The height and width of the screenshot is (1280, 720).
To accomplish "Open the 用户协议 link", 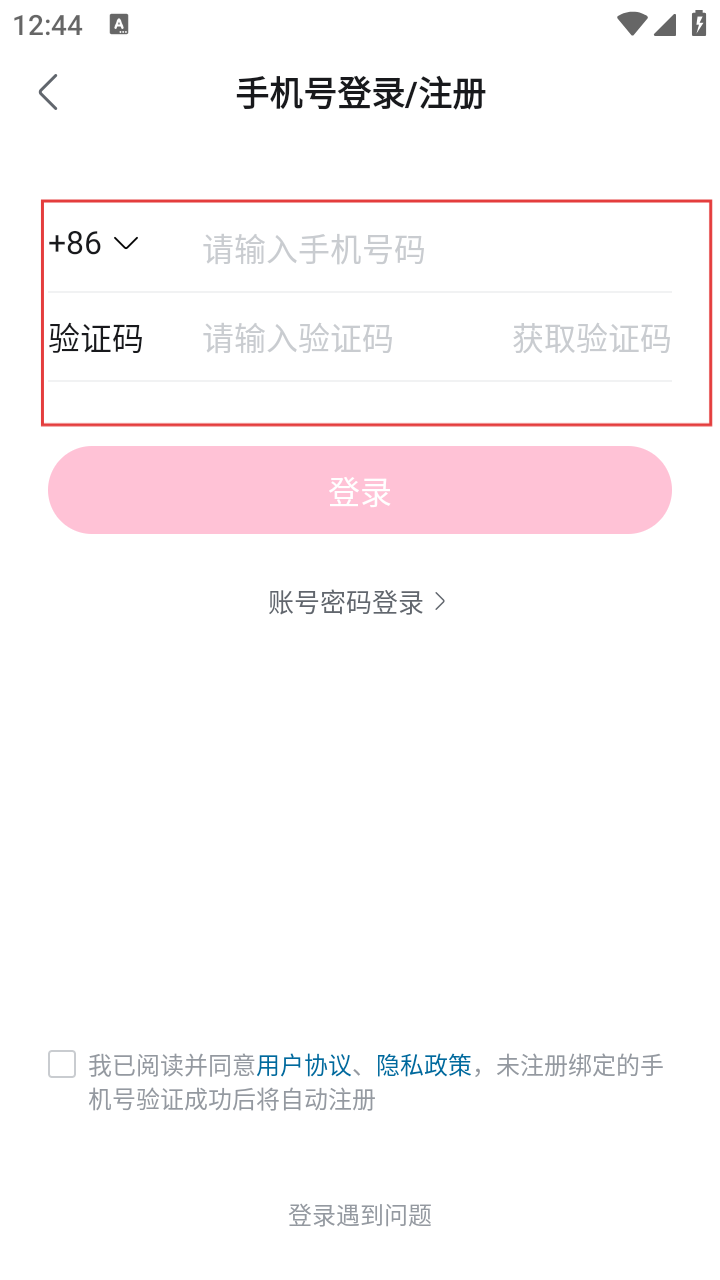I will [304, 1066].
